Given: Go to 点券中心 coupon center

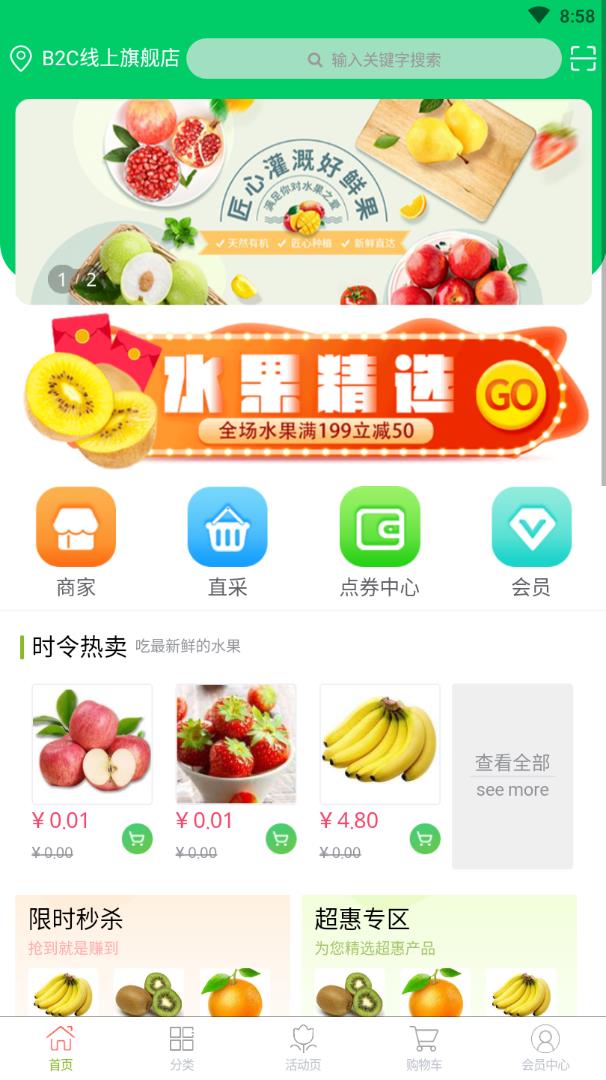Looking at the screenshot, I should pos(379,541).
